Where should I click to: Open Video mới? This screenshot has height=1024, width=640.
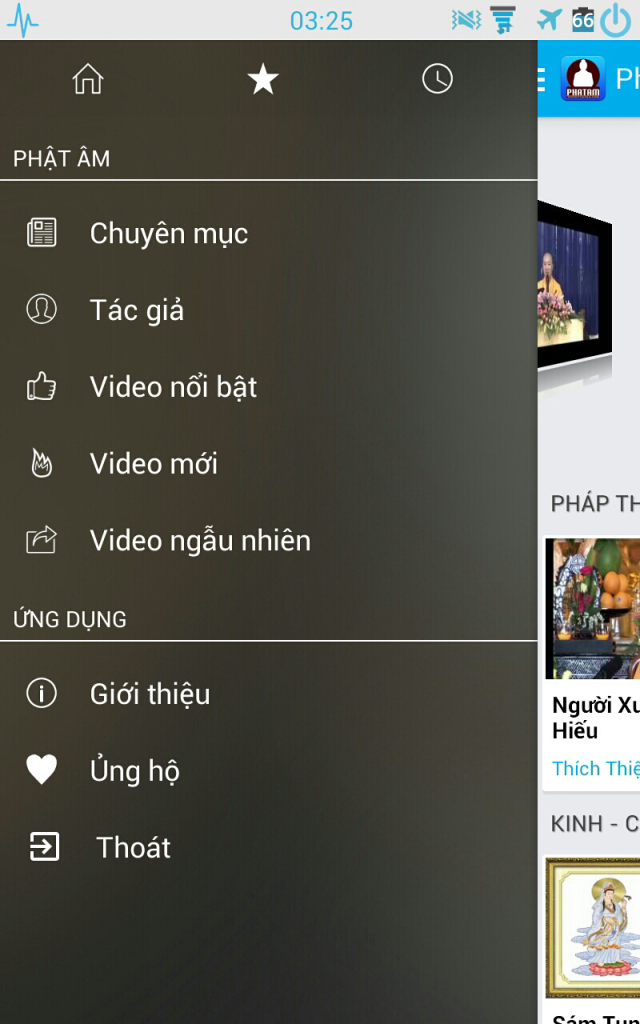click(x=153, y=464)
